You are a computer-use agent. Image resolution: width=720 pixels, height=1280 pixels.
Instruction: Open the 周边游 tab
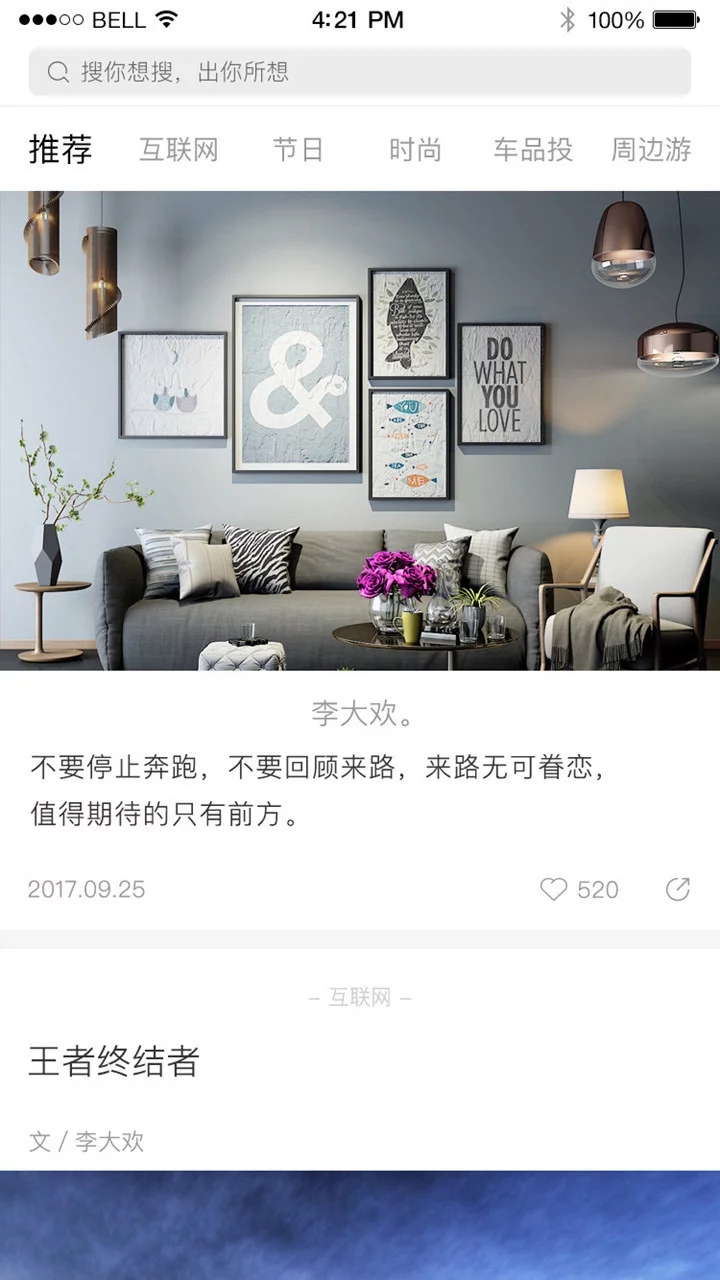pyautogui.click(x=651, y=150)
